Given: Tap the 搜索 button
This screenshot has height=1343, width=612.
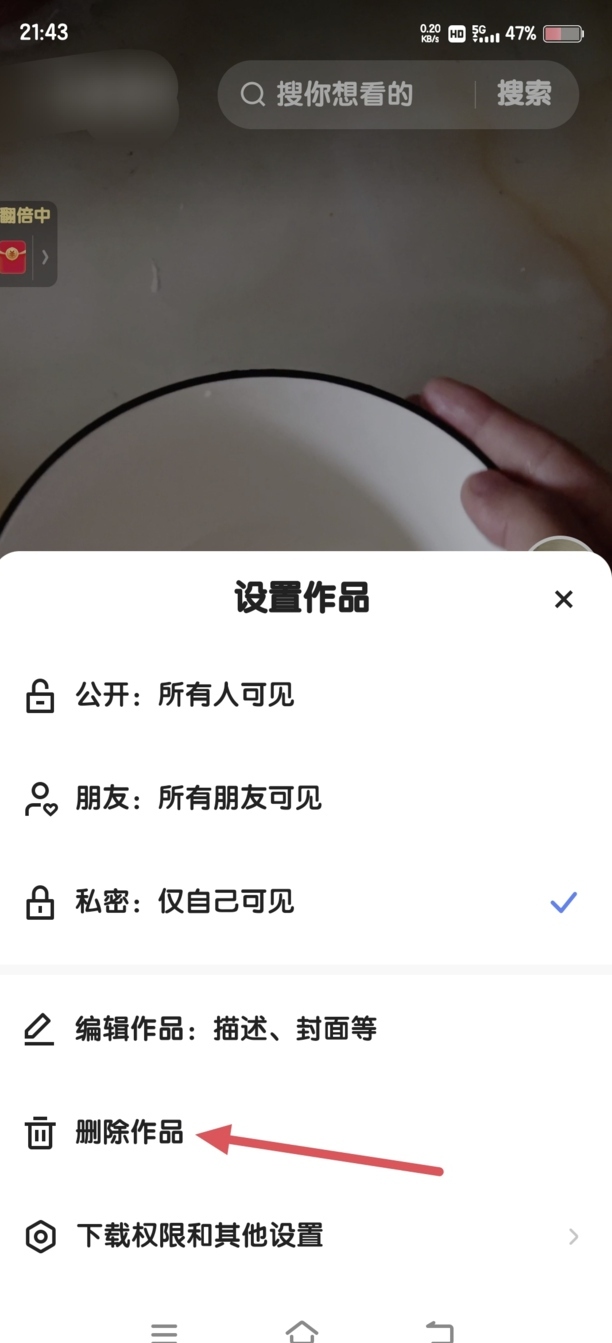Looking at the screenshot, I should click(x=524, y=95).
